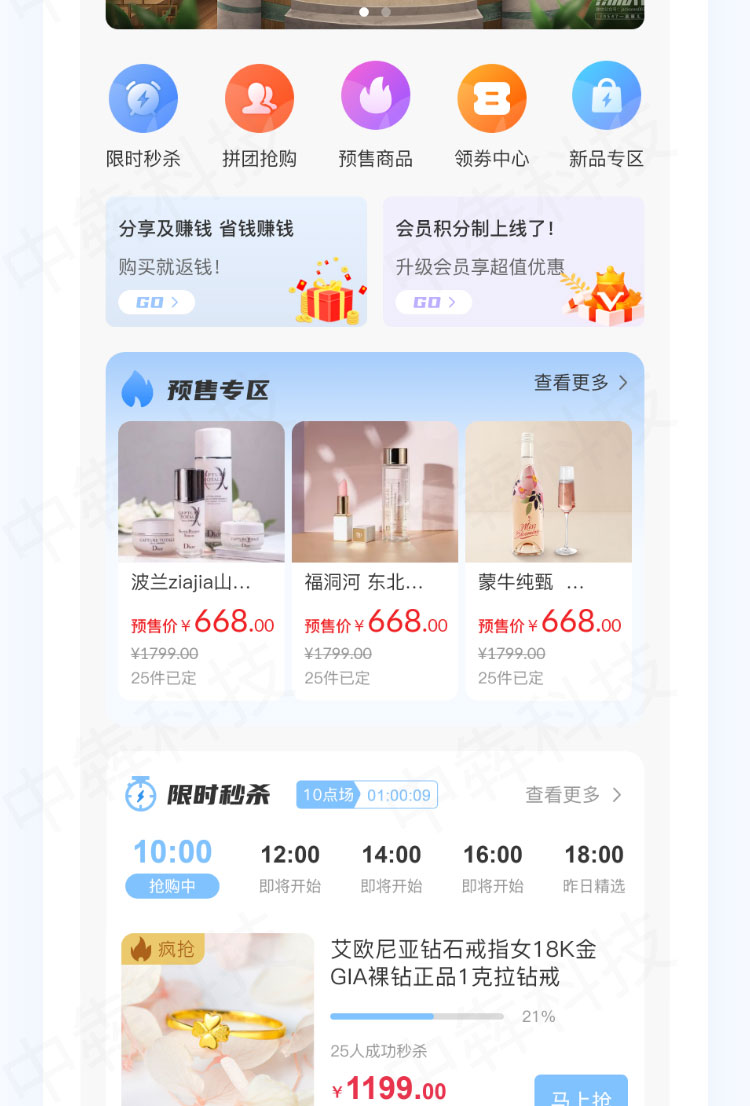The width and height of the screenshot is (750, 1106).
Task: Select the 10:00 抢购中 time slot
Action: coord(172,866)
